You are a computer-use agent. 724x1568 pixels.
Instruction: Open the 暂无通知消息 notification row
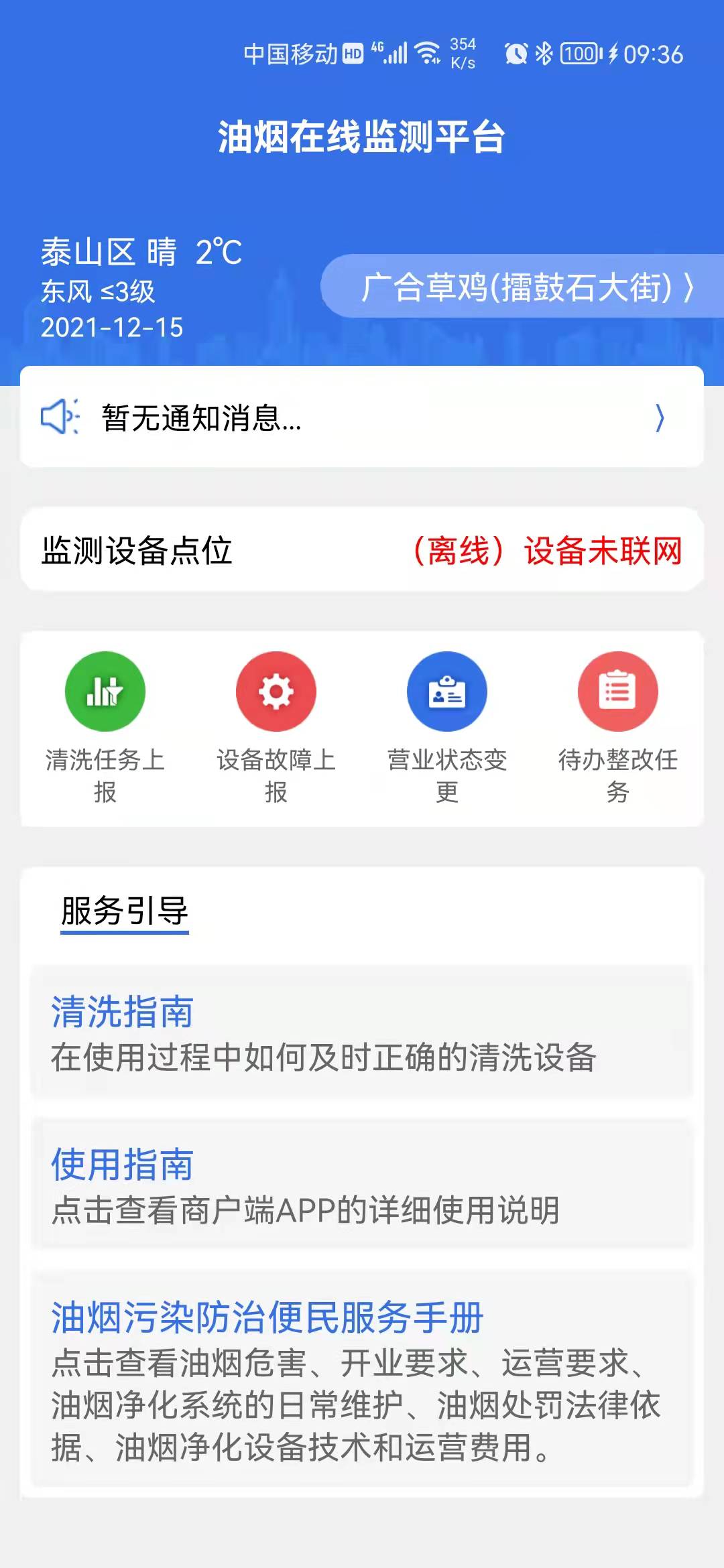362,417
